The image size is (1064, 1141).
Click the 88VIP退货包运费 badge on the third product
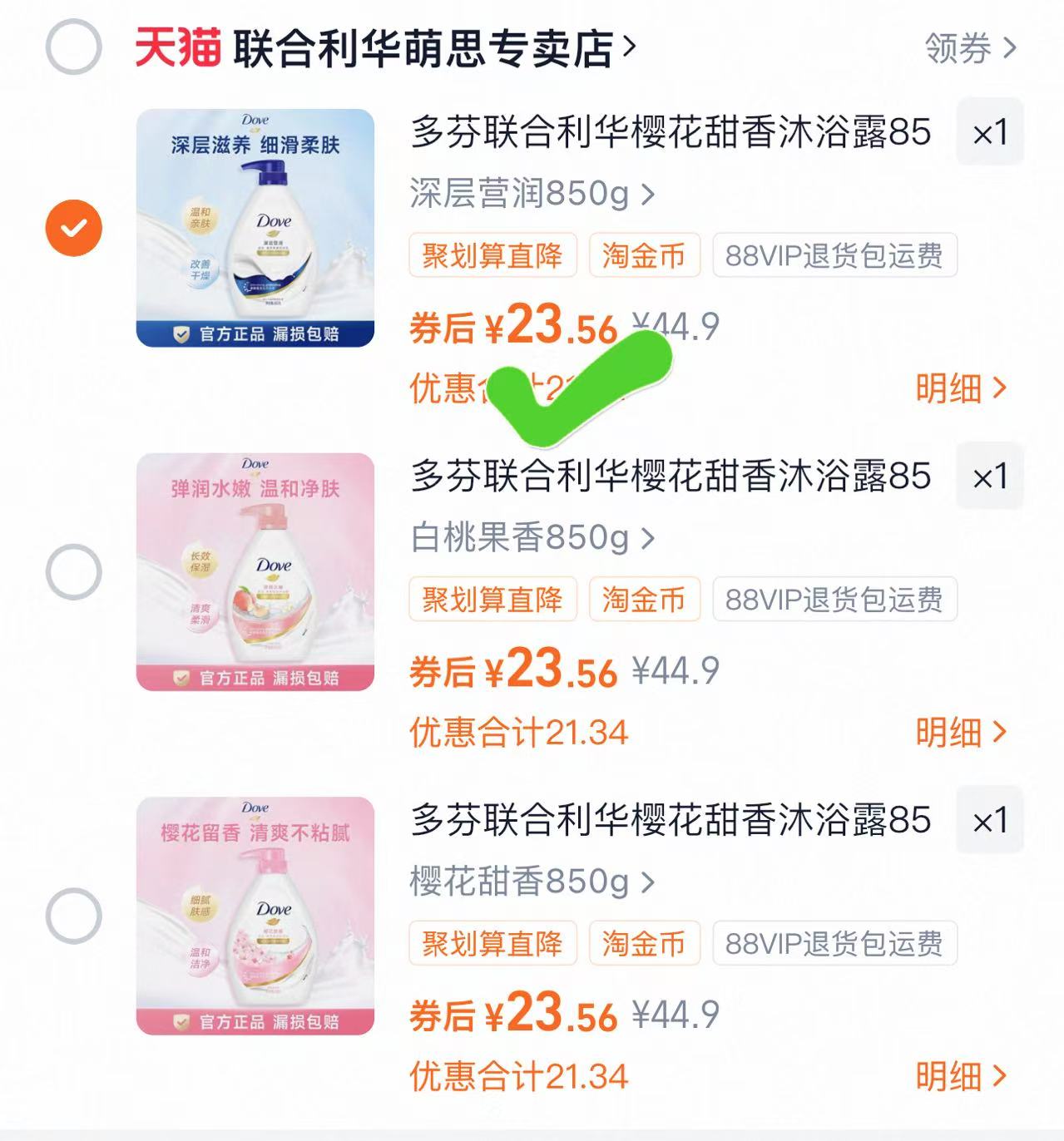[834, 944]
